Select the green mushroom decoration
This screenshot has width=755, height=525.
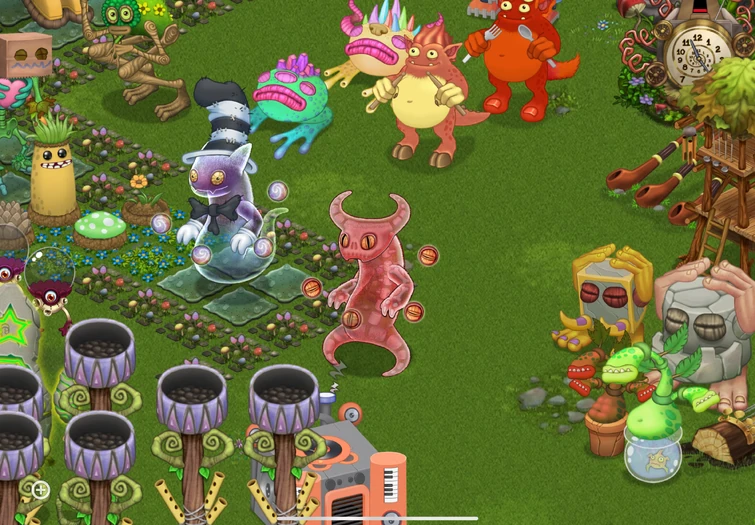click(x=100, y=228)
